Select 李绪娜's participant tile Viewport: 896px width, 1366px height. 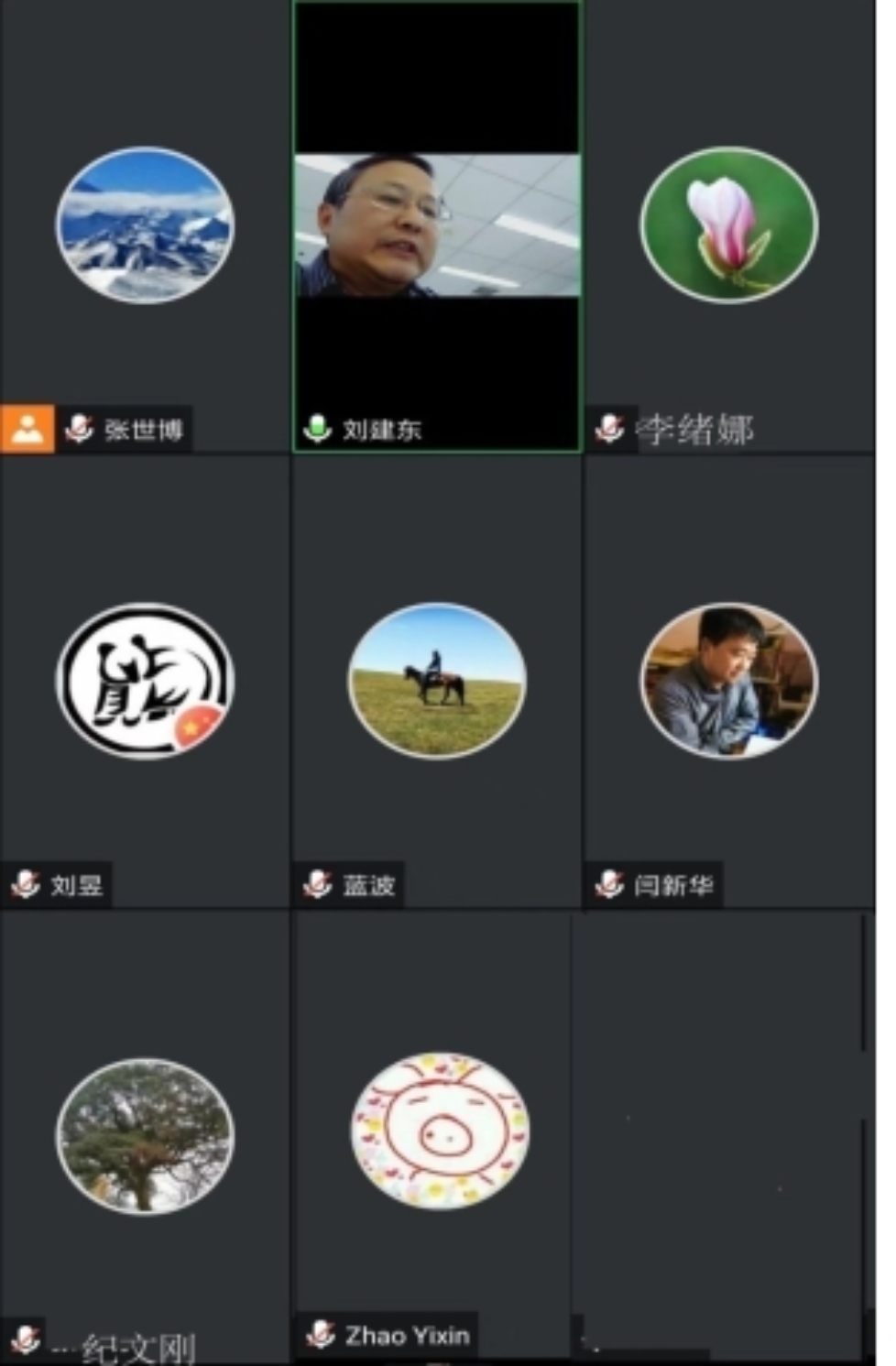728,225
